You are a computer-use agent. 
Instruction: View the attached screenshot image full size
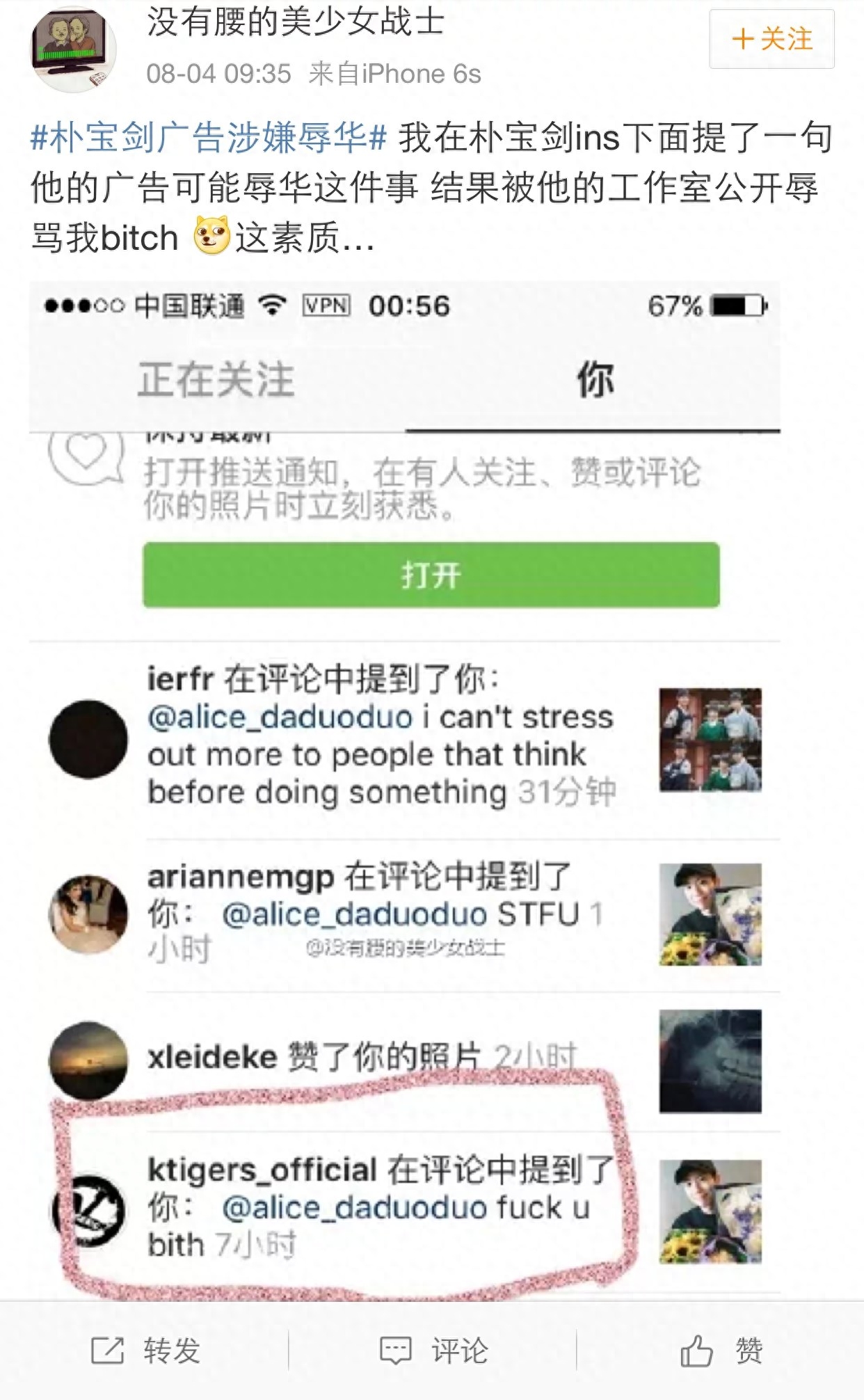coord(403,786)
